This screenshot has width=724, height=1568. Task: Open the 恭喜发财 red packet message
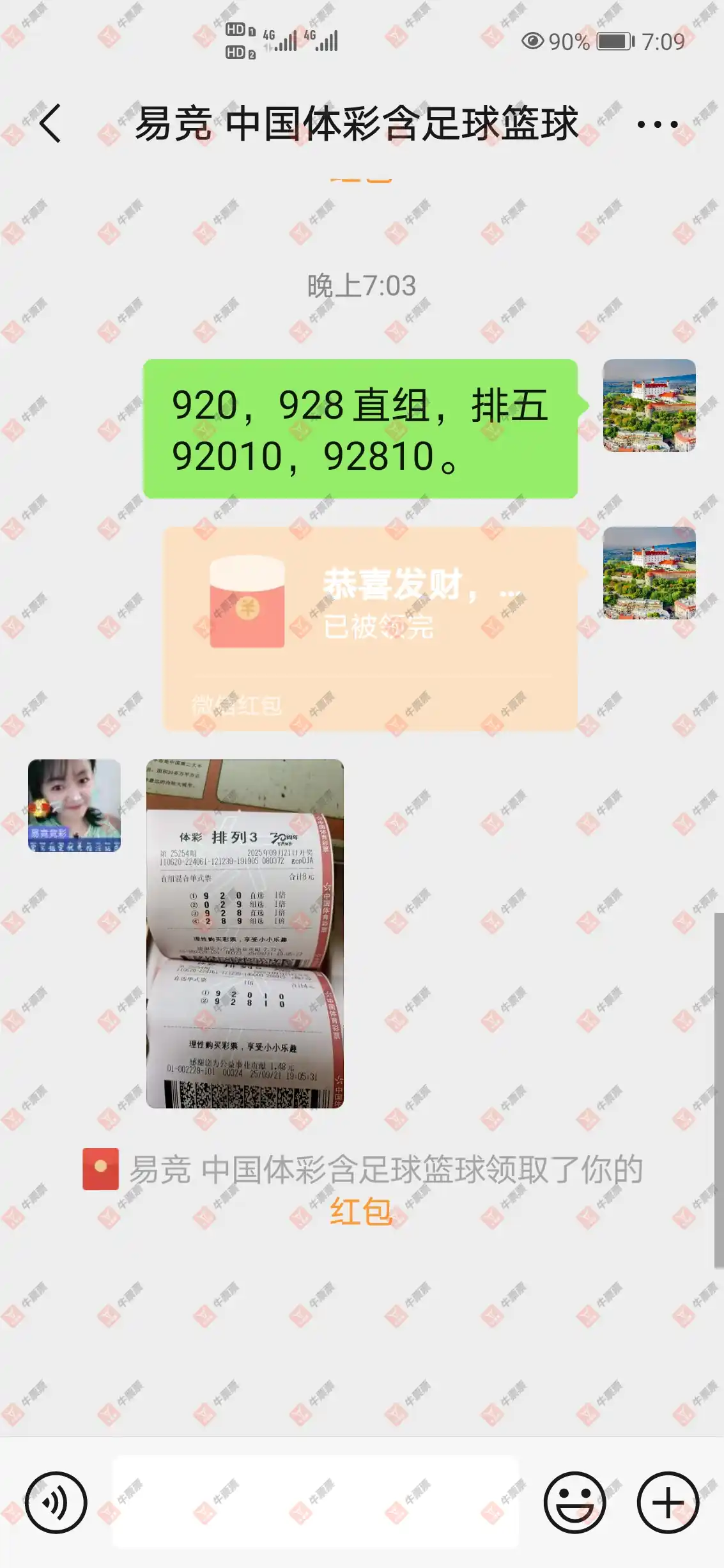point(370,628)
